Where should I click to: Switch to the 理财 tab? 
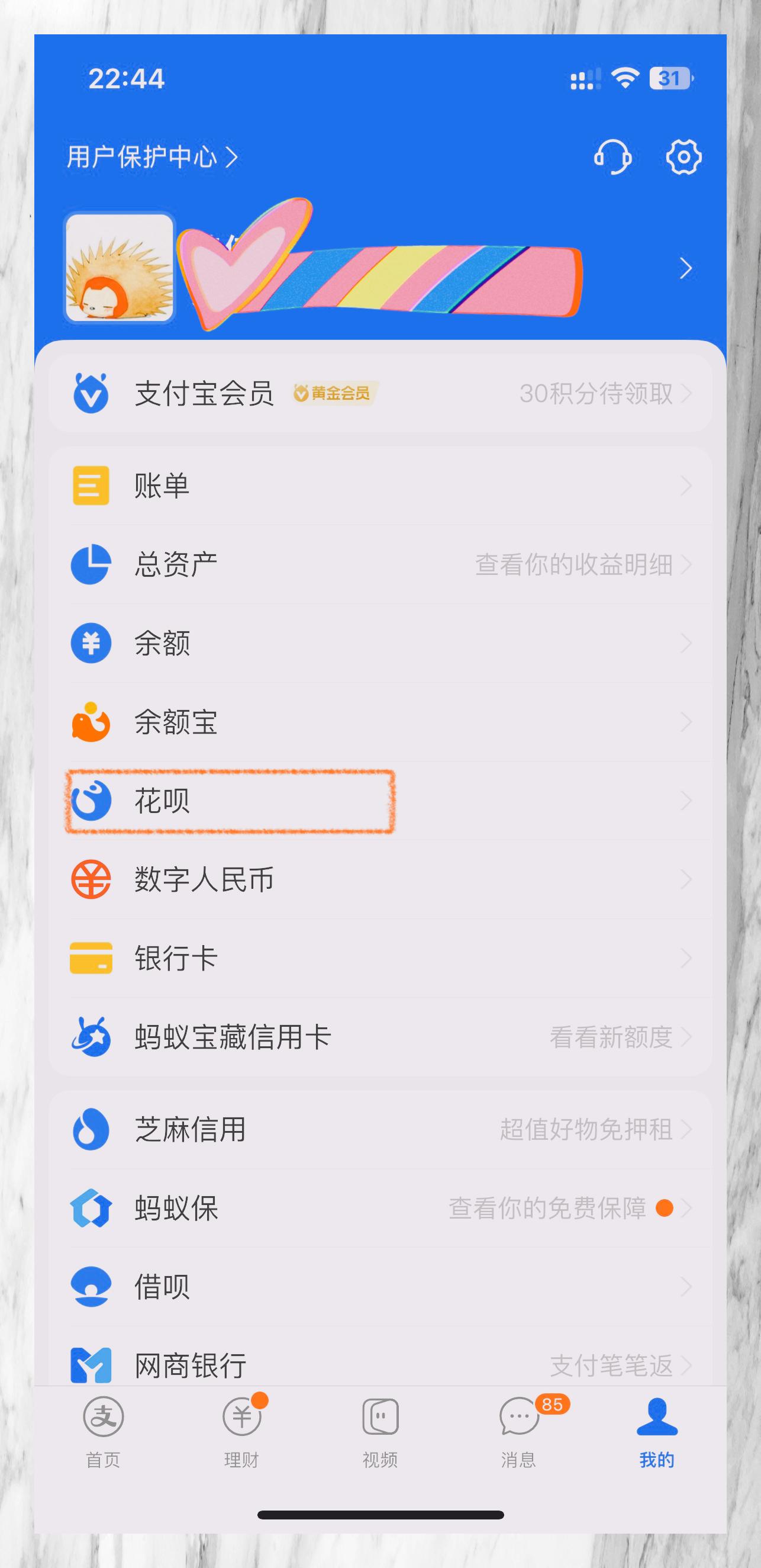pyautogui.click(x=242, y=1433)
